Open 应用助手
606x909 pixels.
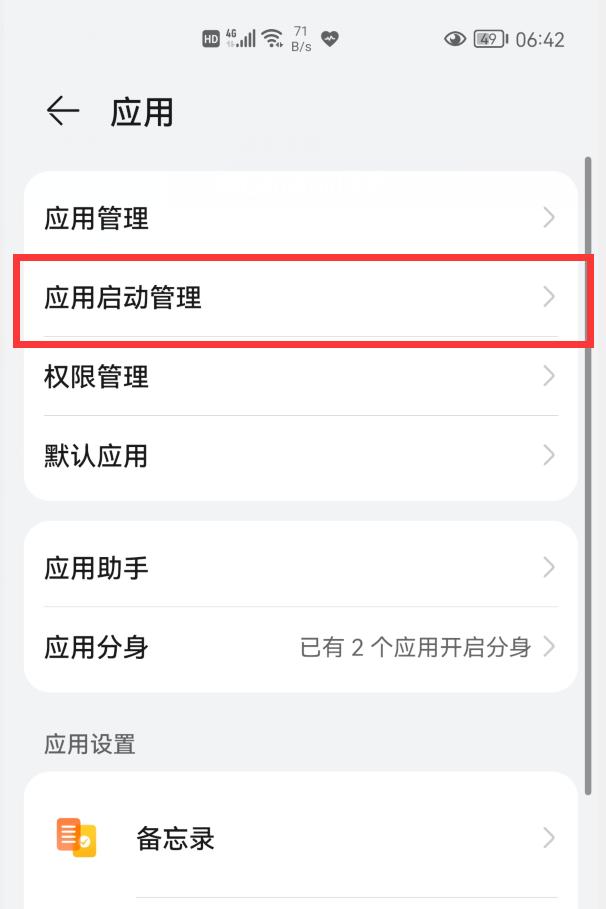tap(300, 568)
